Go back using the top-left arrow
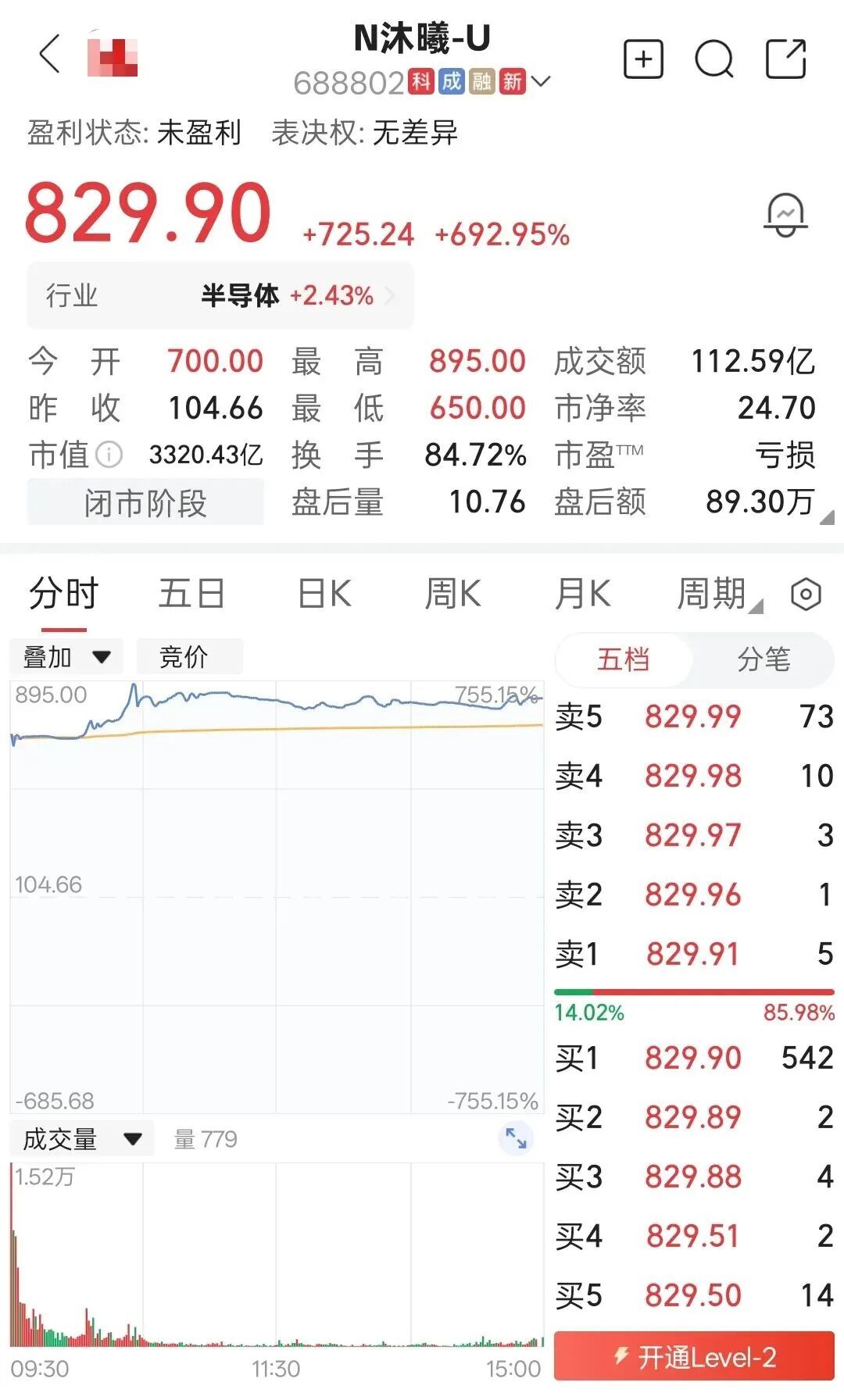The width and height of the screenshot is (844, 1400). click(49, 55)
